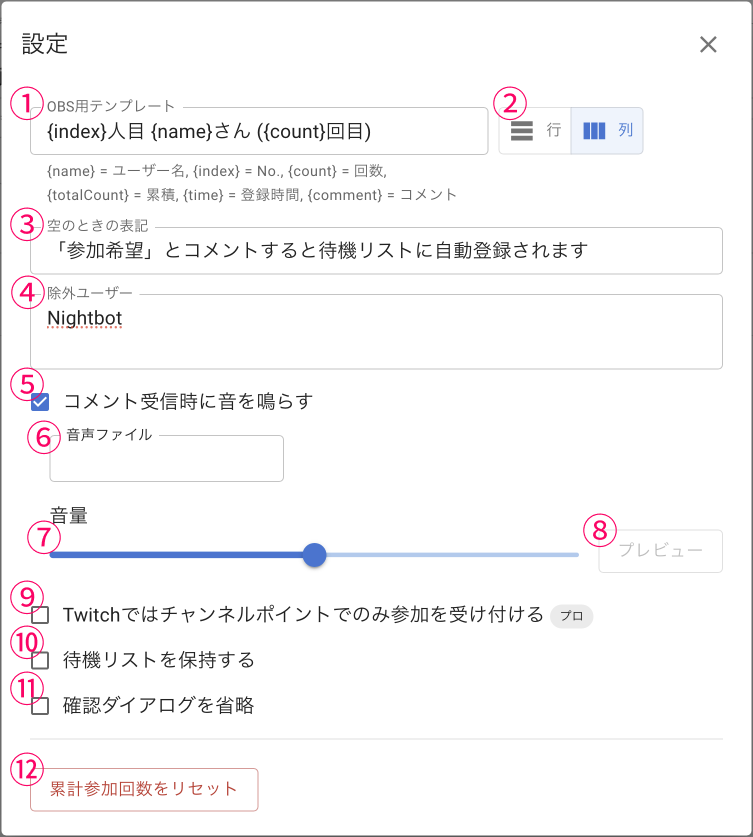Select the 列 layout option
The image size is (753, 837).
point(607,131)
